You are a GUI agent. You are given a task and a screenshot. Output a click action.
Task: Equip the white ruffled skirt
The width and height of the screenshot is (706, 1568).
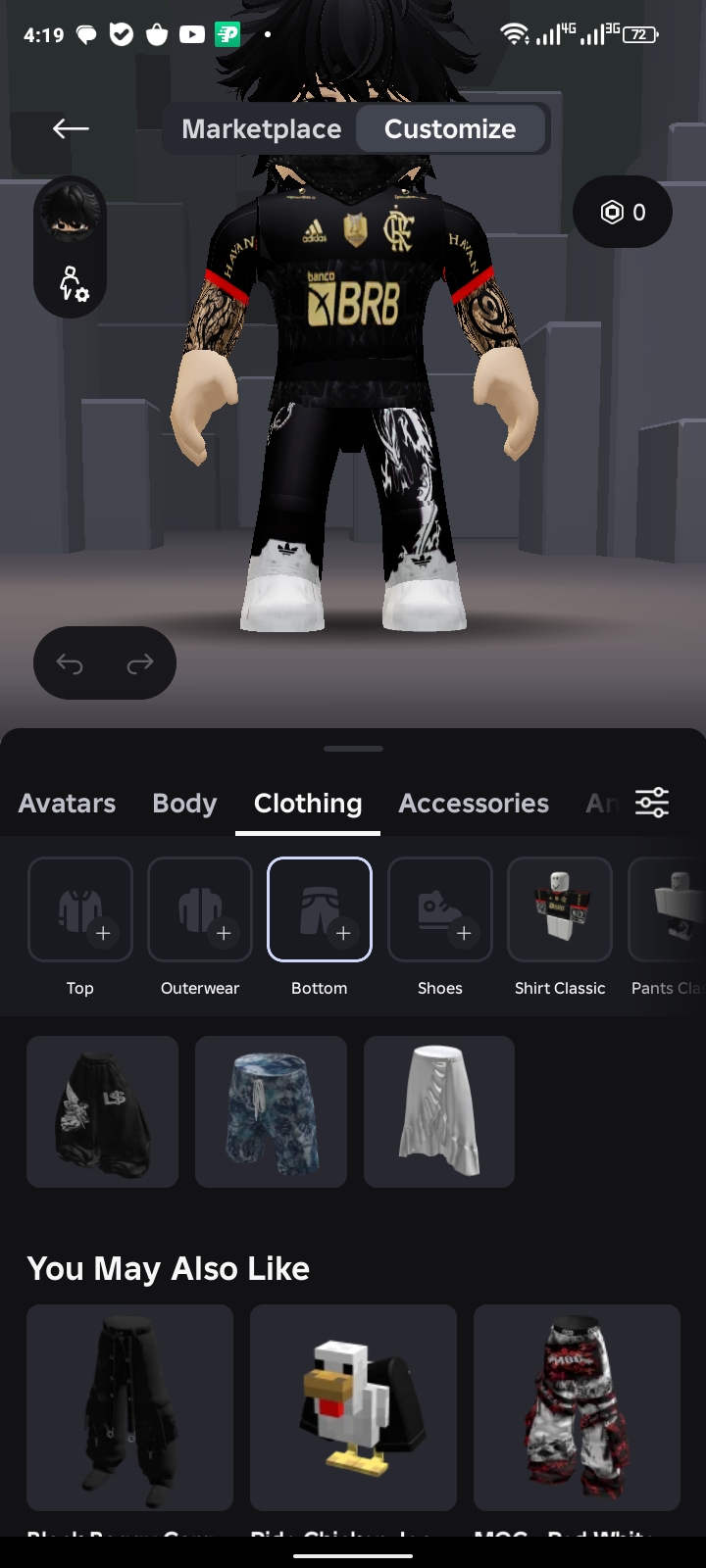(439, 1111)
